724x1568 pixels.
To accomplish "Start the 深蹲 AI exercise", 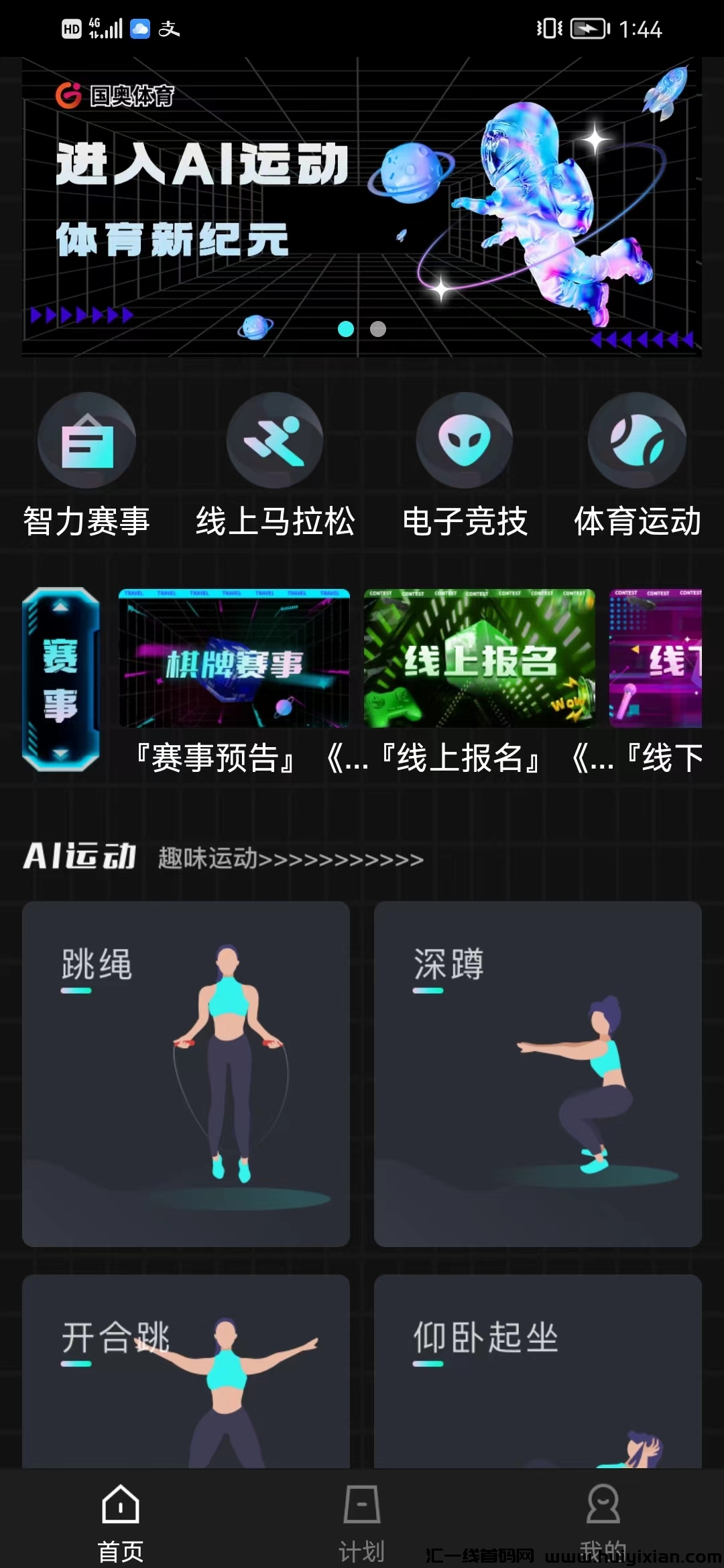I will pyautogui.click(x=538, y=1073).
